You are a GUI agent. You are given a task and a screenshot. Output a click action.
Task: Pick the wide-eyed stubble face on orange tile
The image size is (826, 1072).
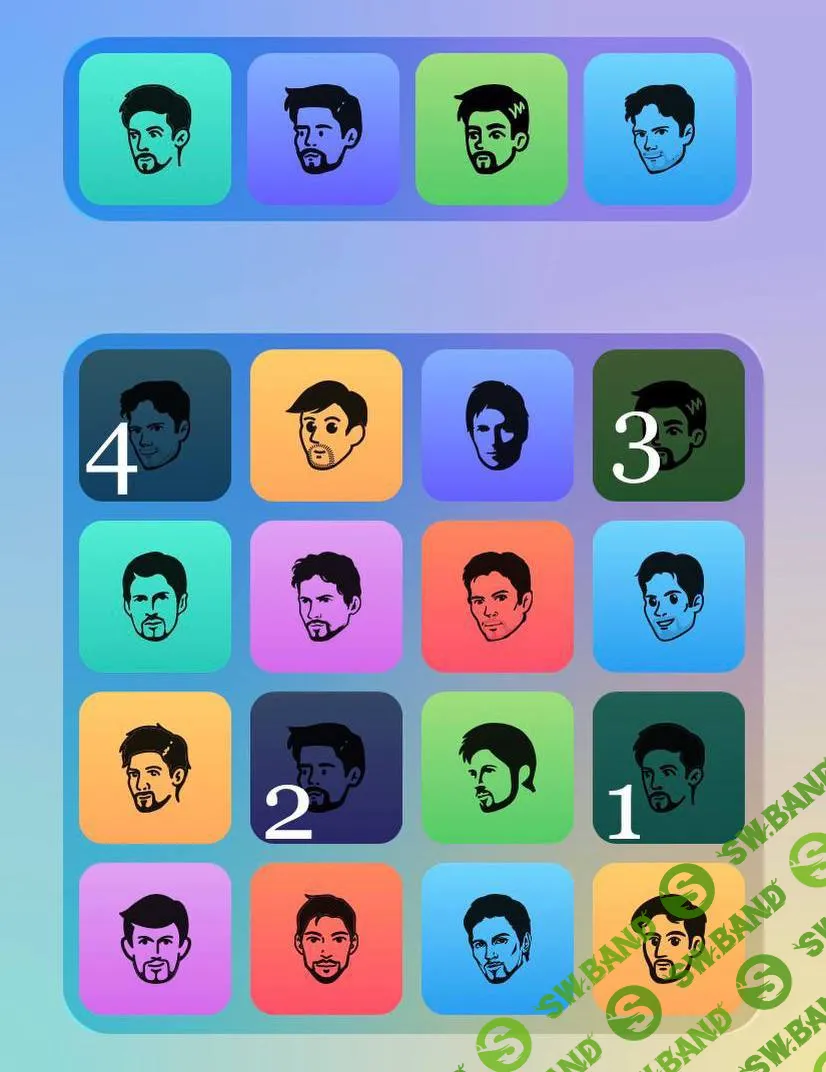[x=326, y=425]
